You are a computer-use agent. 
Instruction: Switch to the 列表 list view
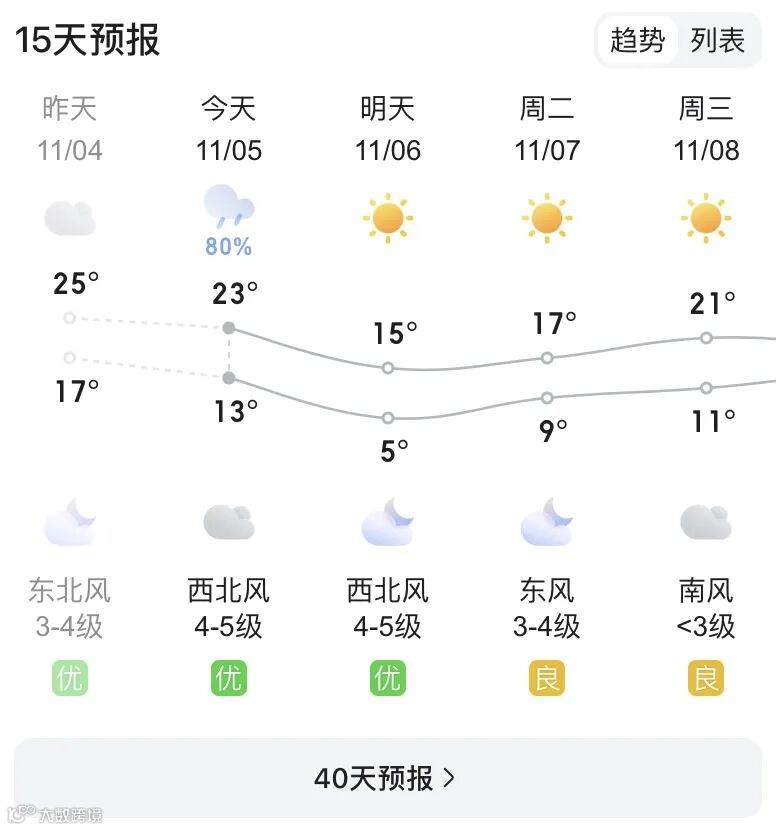pos(718,41)
